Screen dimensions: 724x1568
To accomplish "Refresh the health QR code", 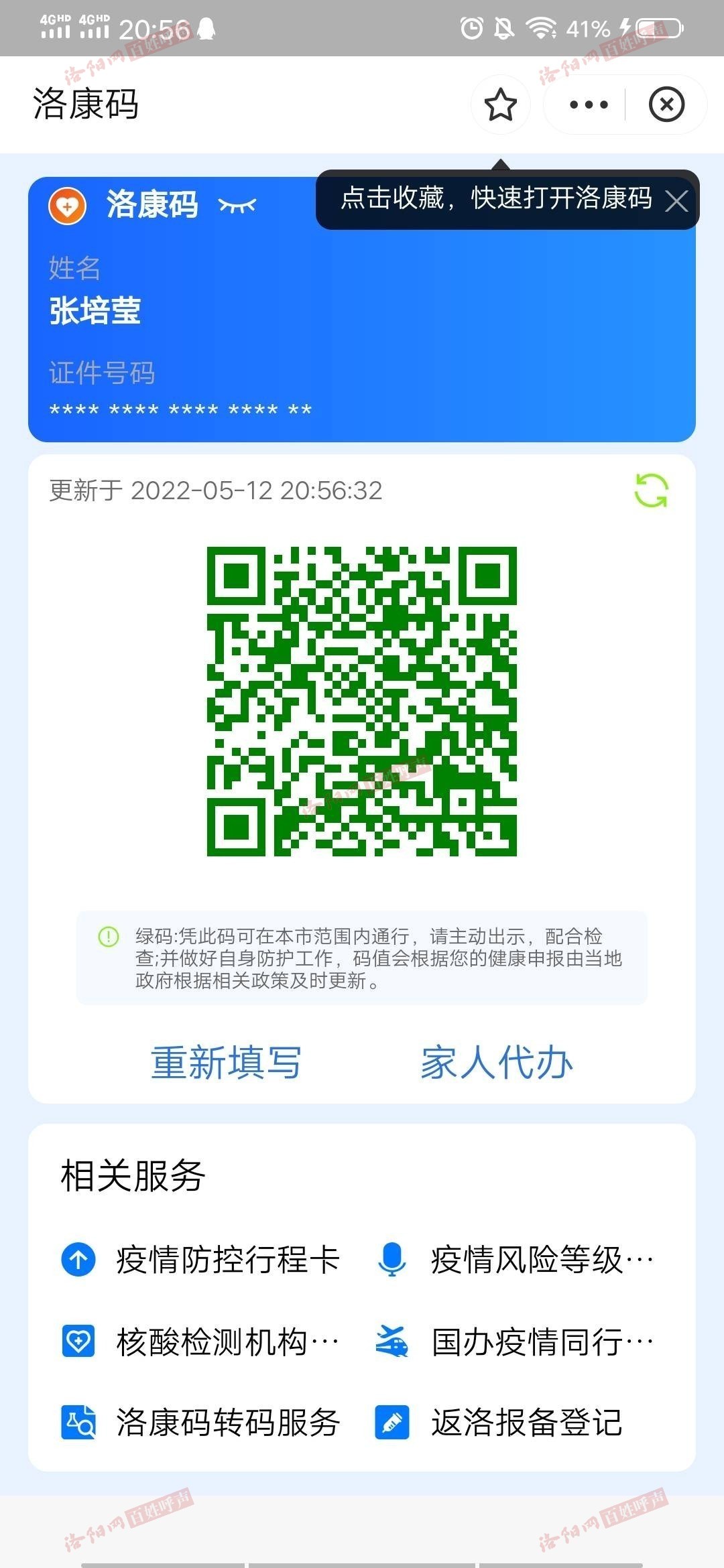I will tap(651, 491).
